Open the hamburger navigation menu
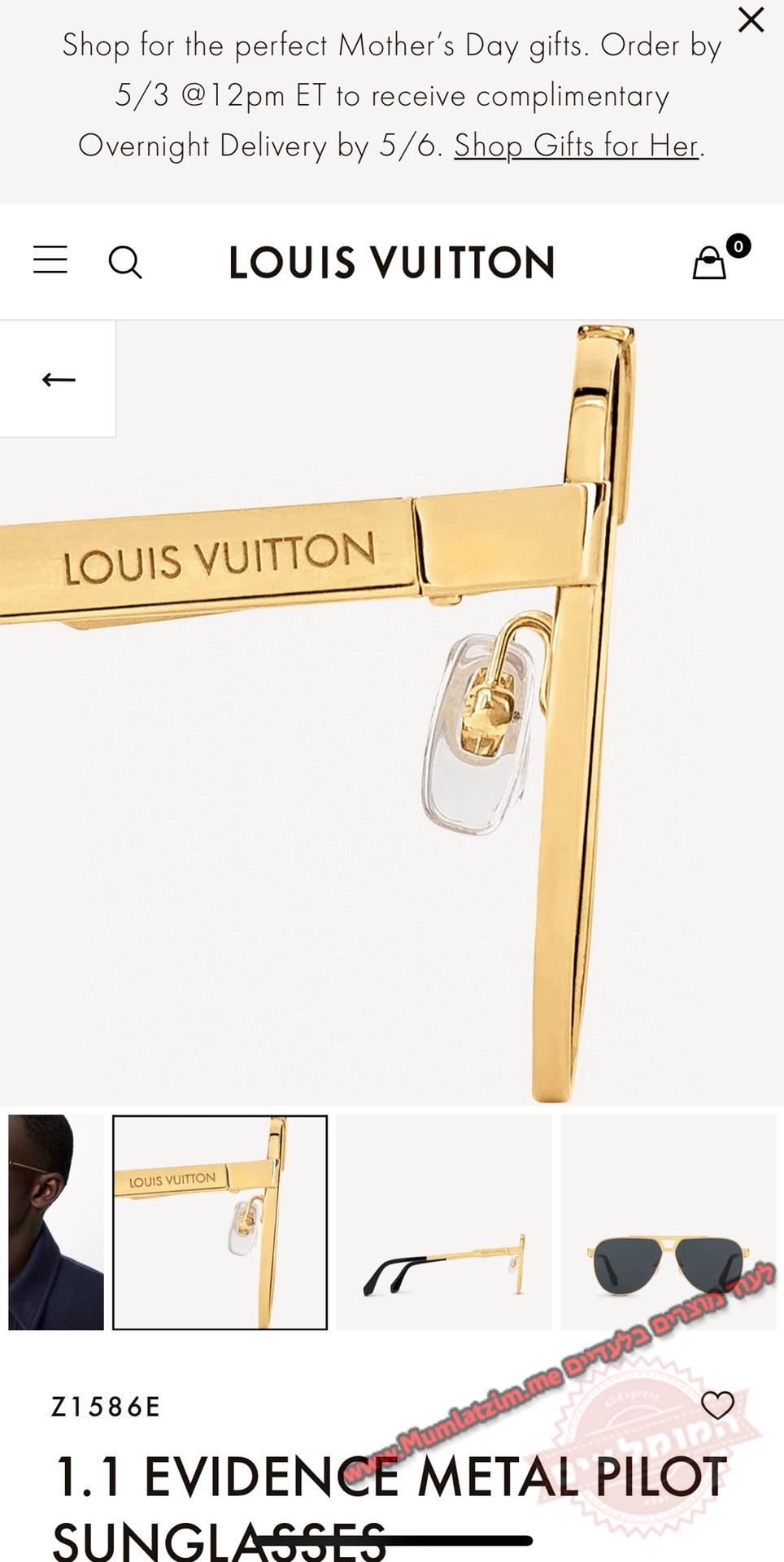784x1562 pixels. [x=50, y=260]
